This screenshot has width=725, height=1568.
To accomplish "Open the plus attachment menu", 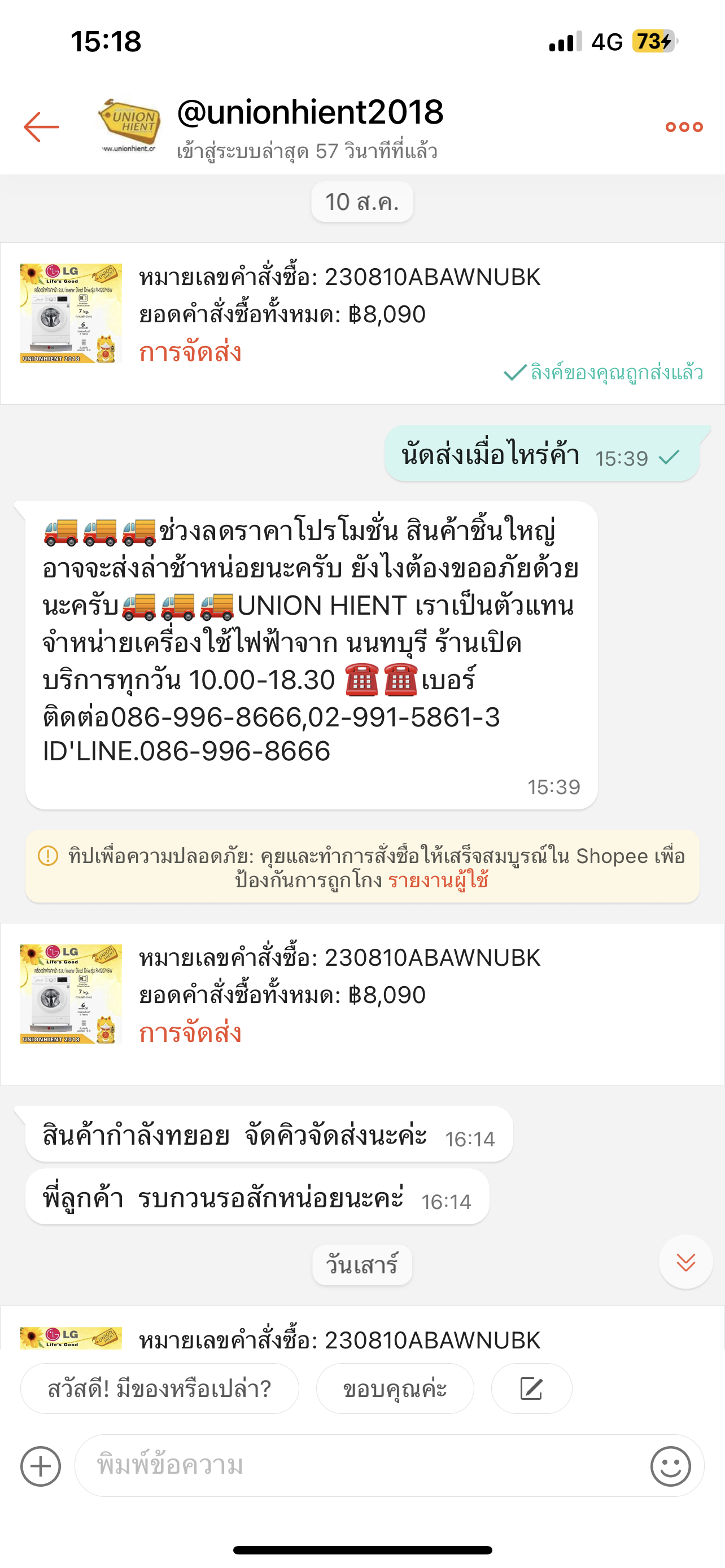I will pos(41,1466).
